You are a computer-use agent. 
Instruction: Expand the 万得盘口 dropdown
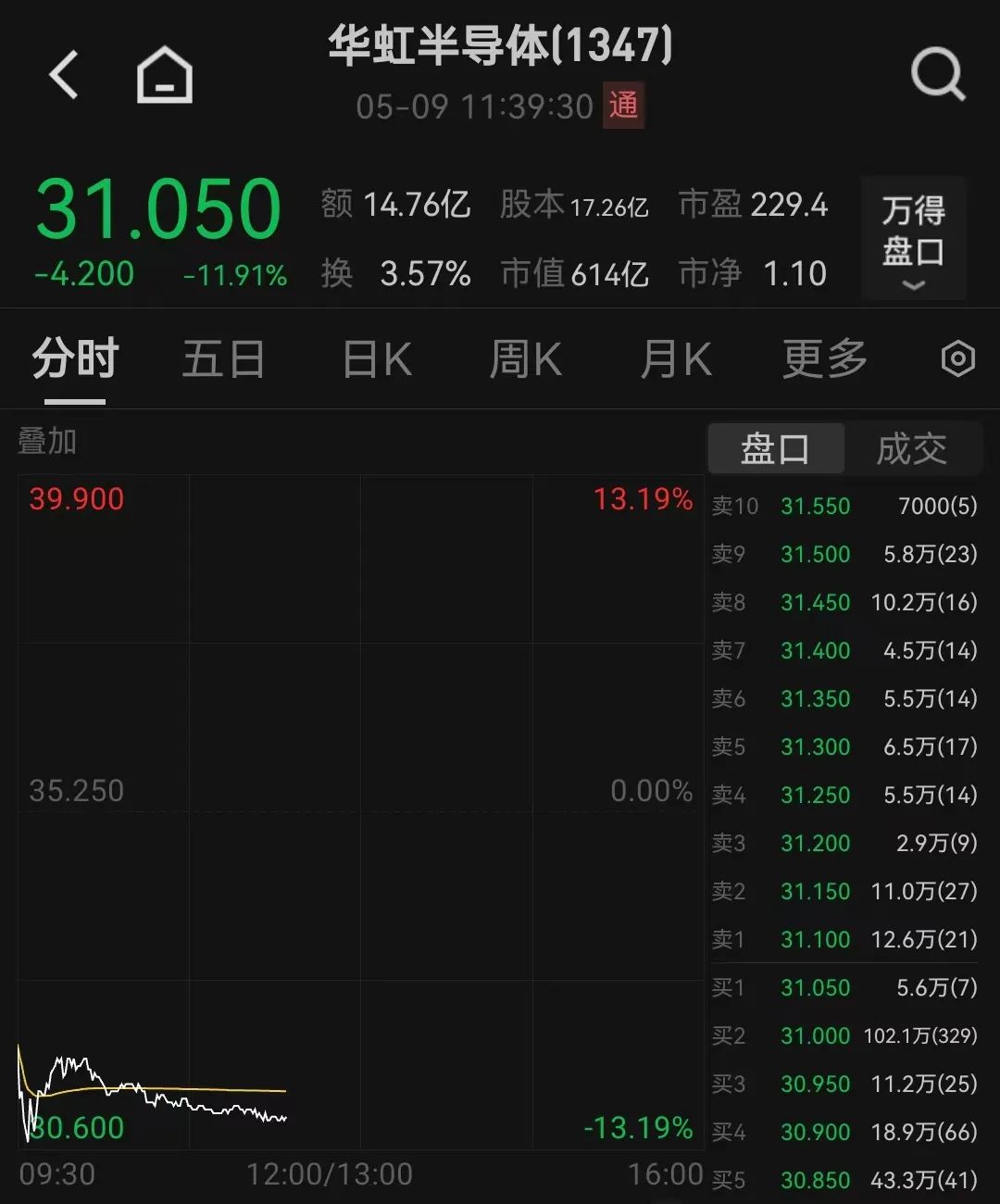913,239
